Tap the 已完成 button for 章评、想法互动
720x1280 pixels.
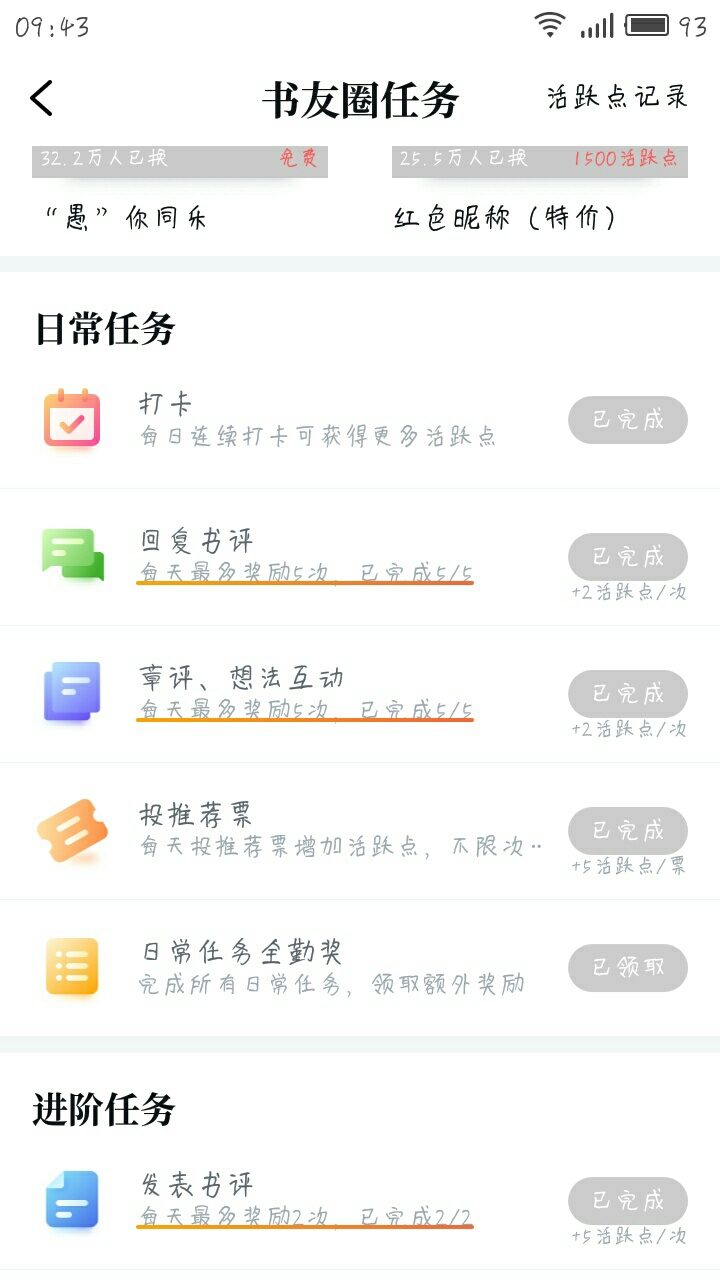coord(628,694)
